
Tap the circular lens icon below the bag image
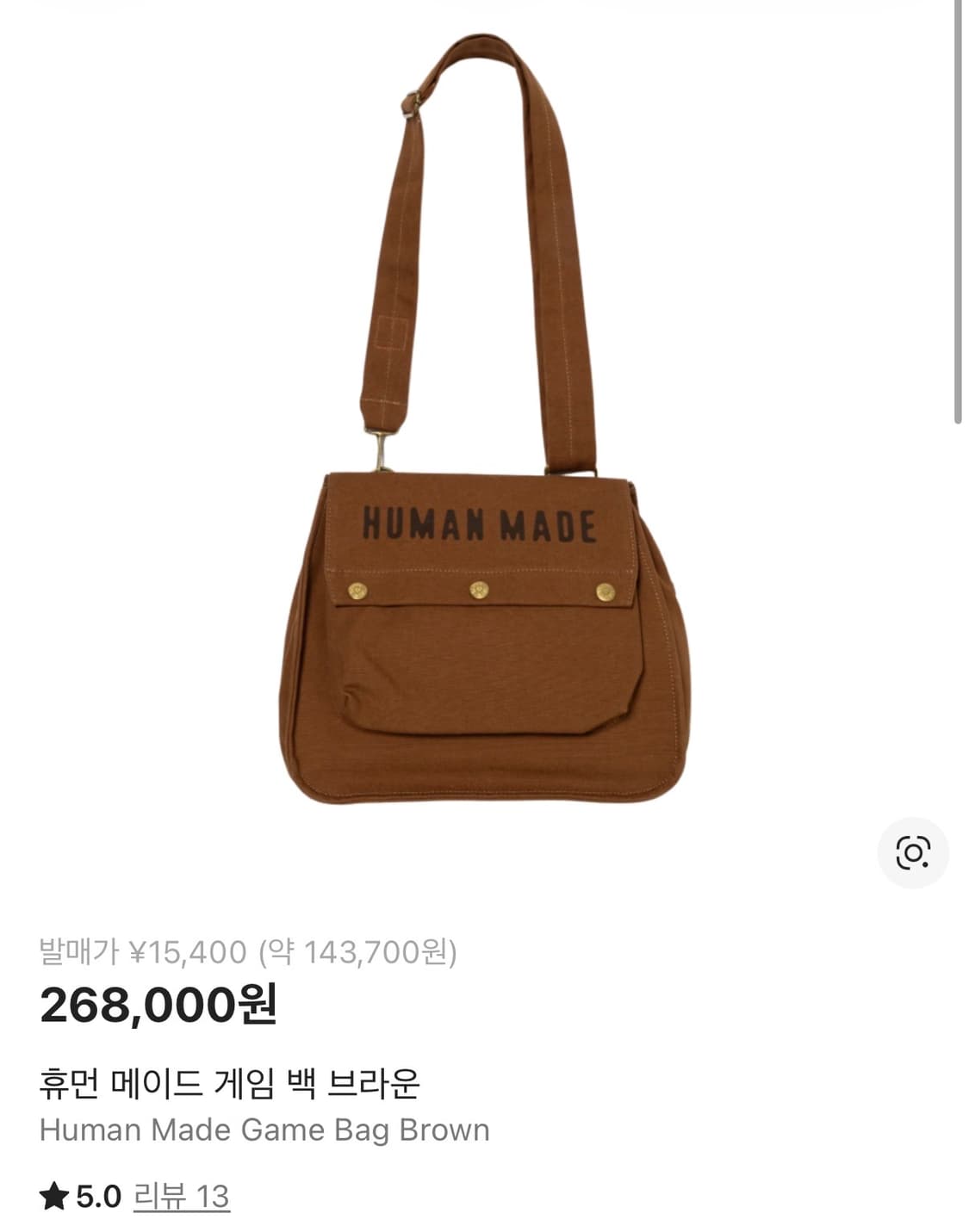click(913, 852)
